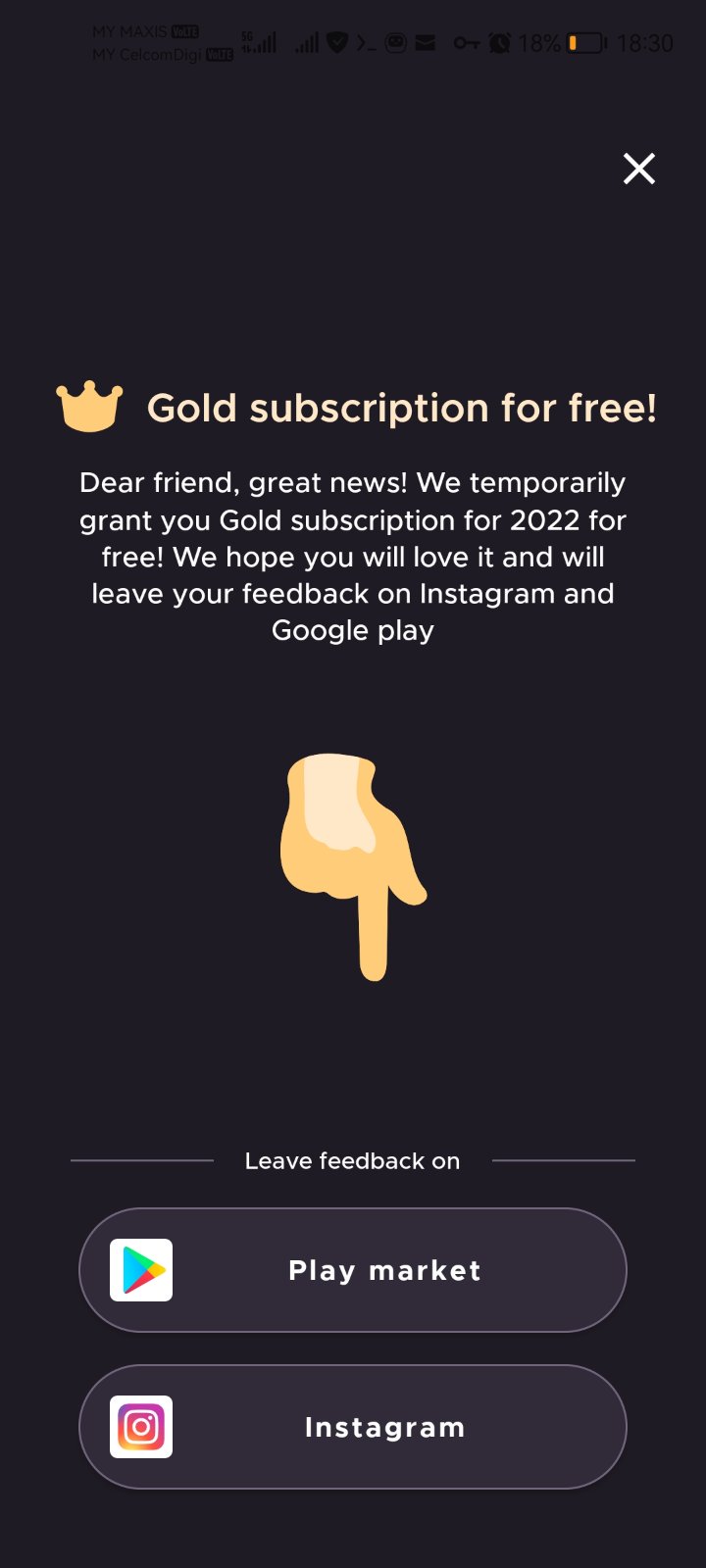The width and height of the screenshot is (706, 1568).
Task: Open Instagram to leave feedback
Action: coord(353,1427)
